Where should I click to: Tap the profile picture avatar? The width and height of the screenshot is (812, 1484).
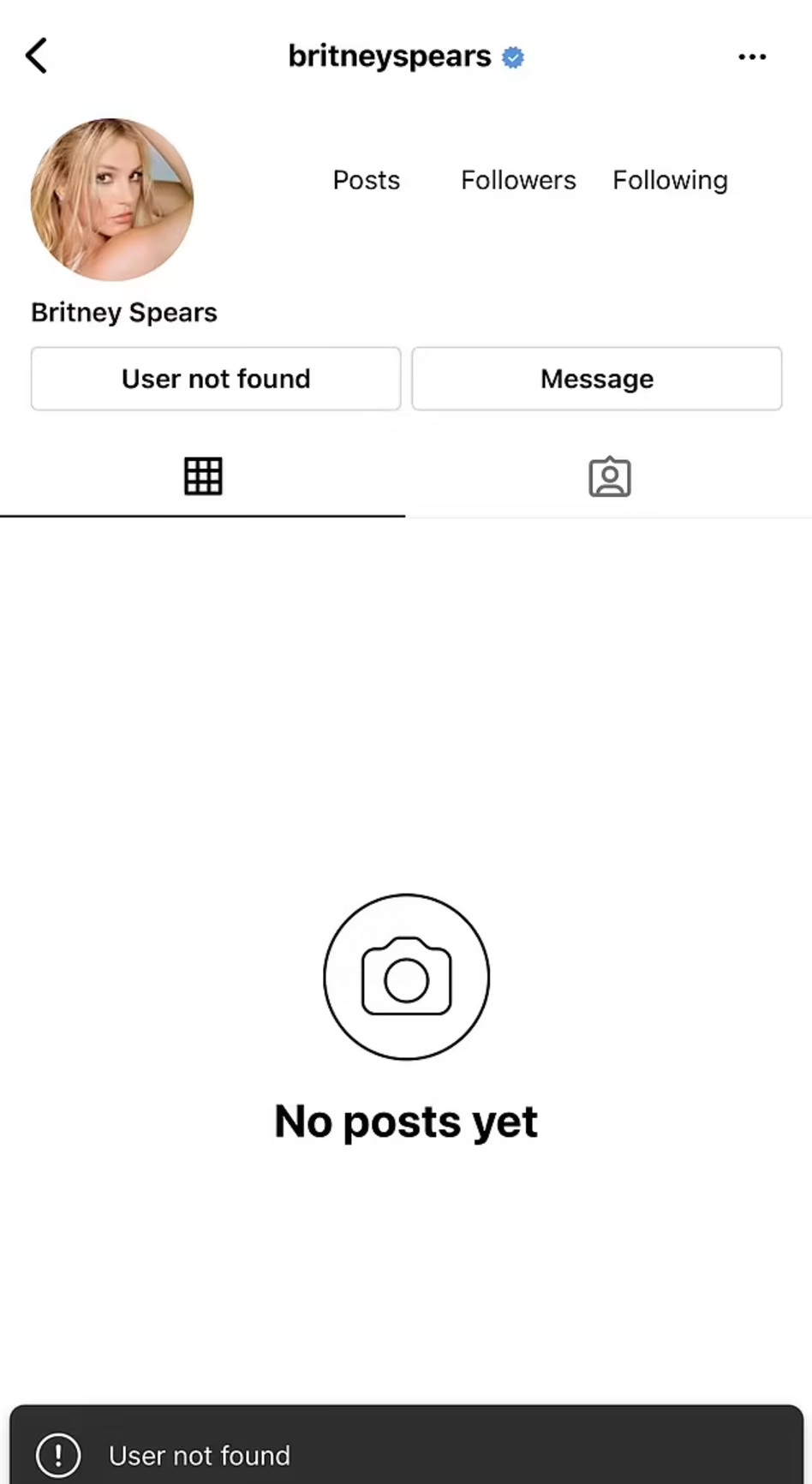[x=112, y=200]
